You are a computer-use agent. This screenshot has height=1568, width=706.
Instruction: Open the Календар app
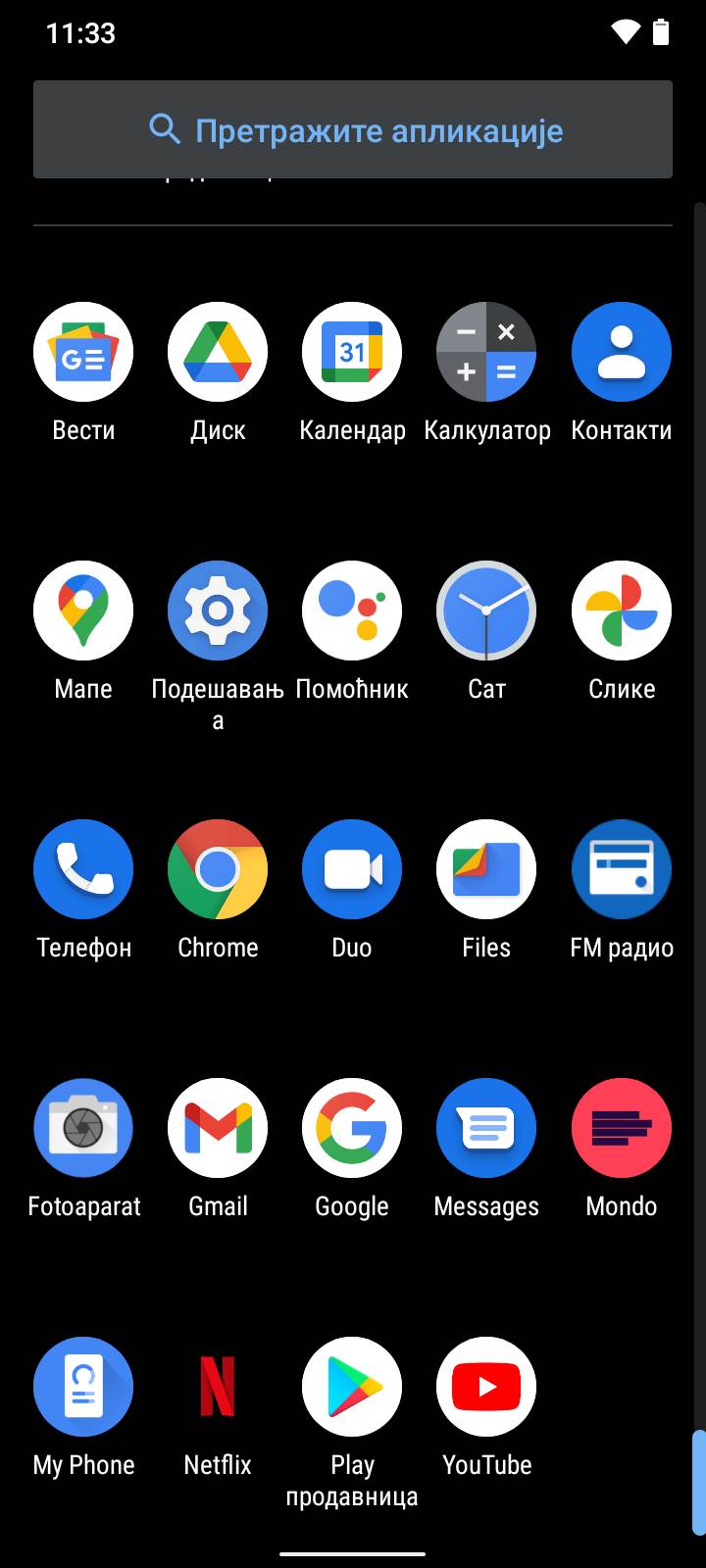352,352
